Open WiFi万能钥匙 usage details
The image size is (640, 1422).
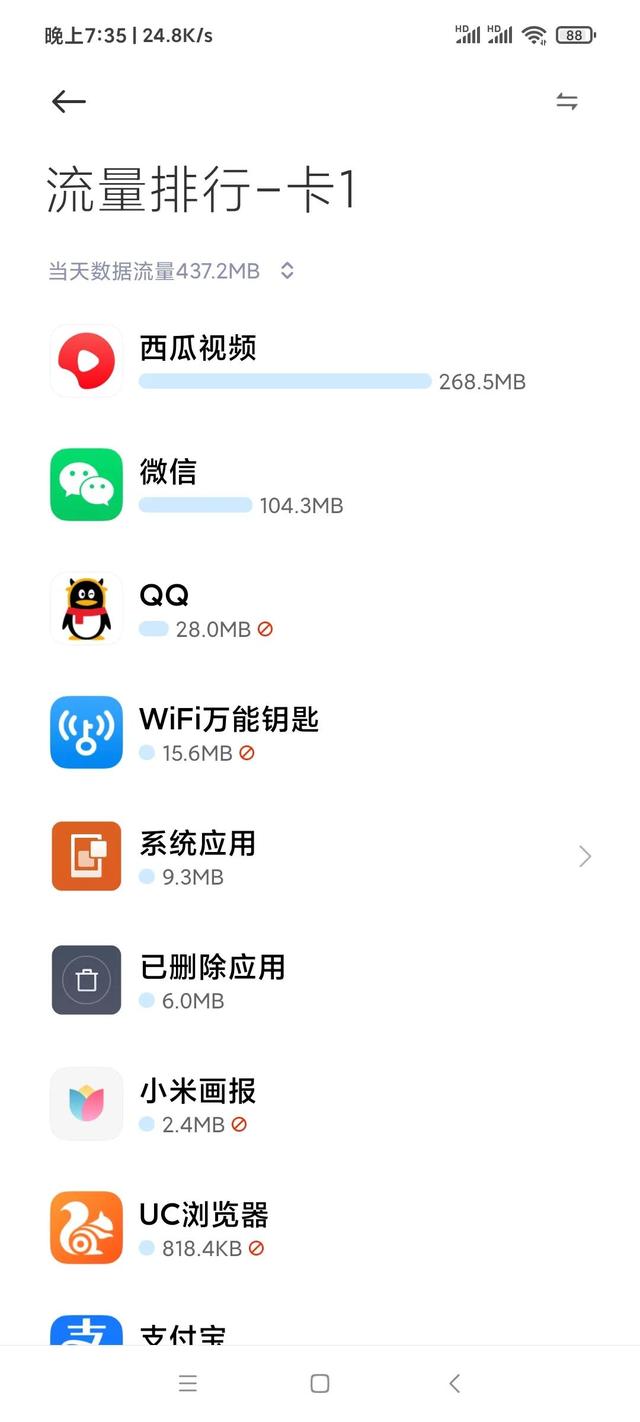[320, 733]
